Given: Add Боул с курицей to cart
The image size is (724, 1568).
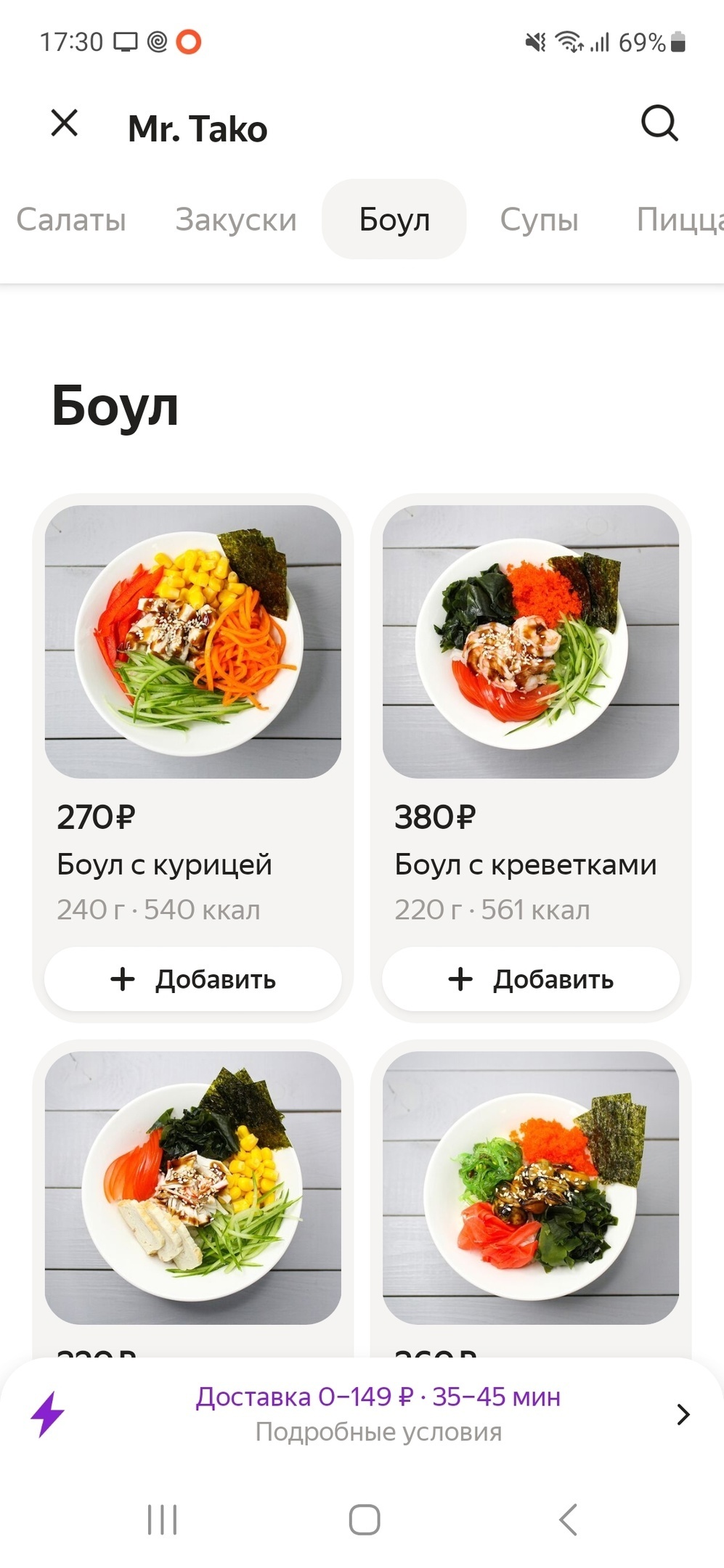Looking at the screenshot, I should coord(193,979).
